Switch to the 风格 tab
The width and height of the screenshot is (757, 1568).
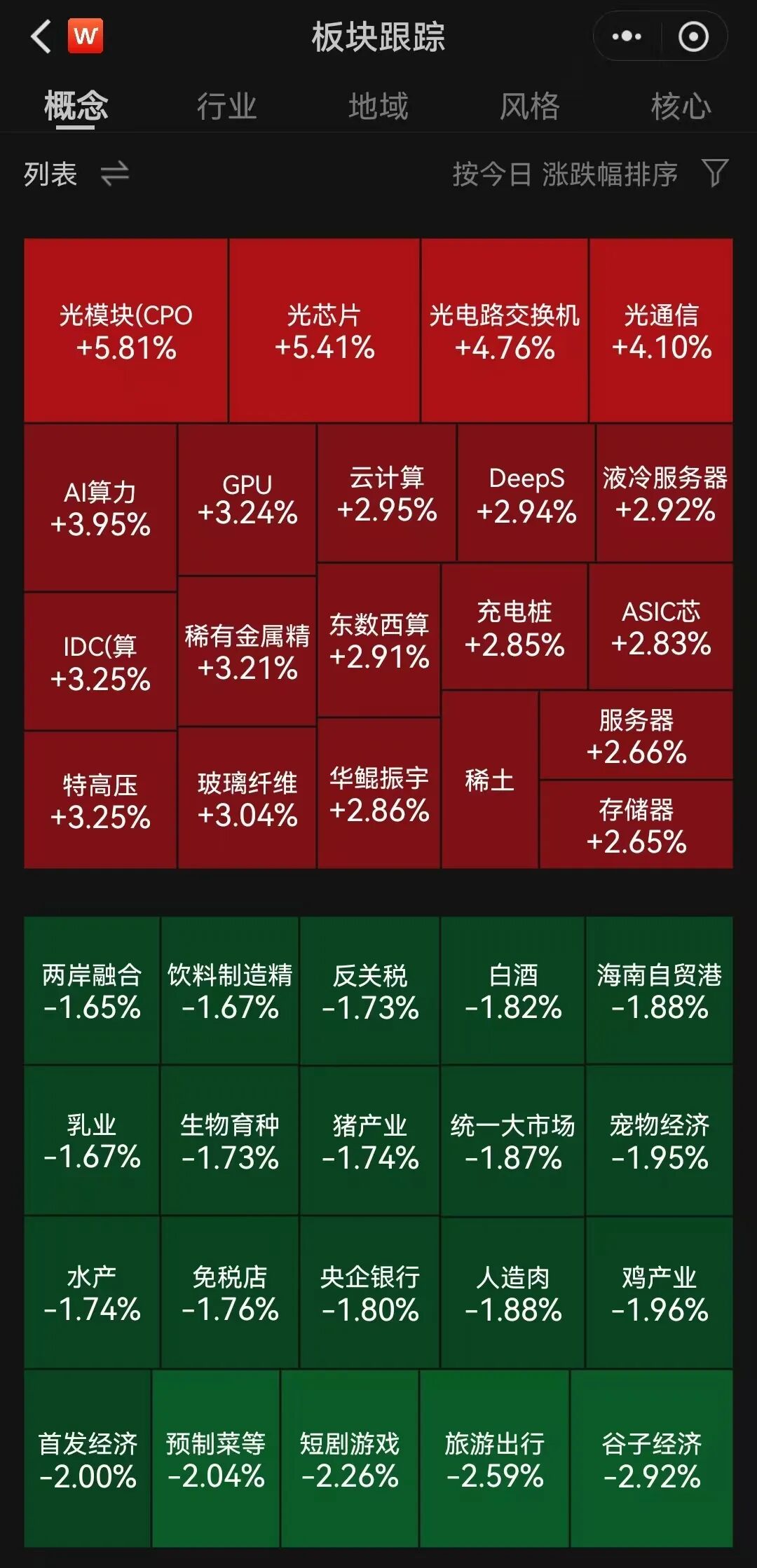point(530,106)
